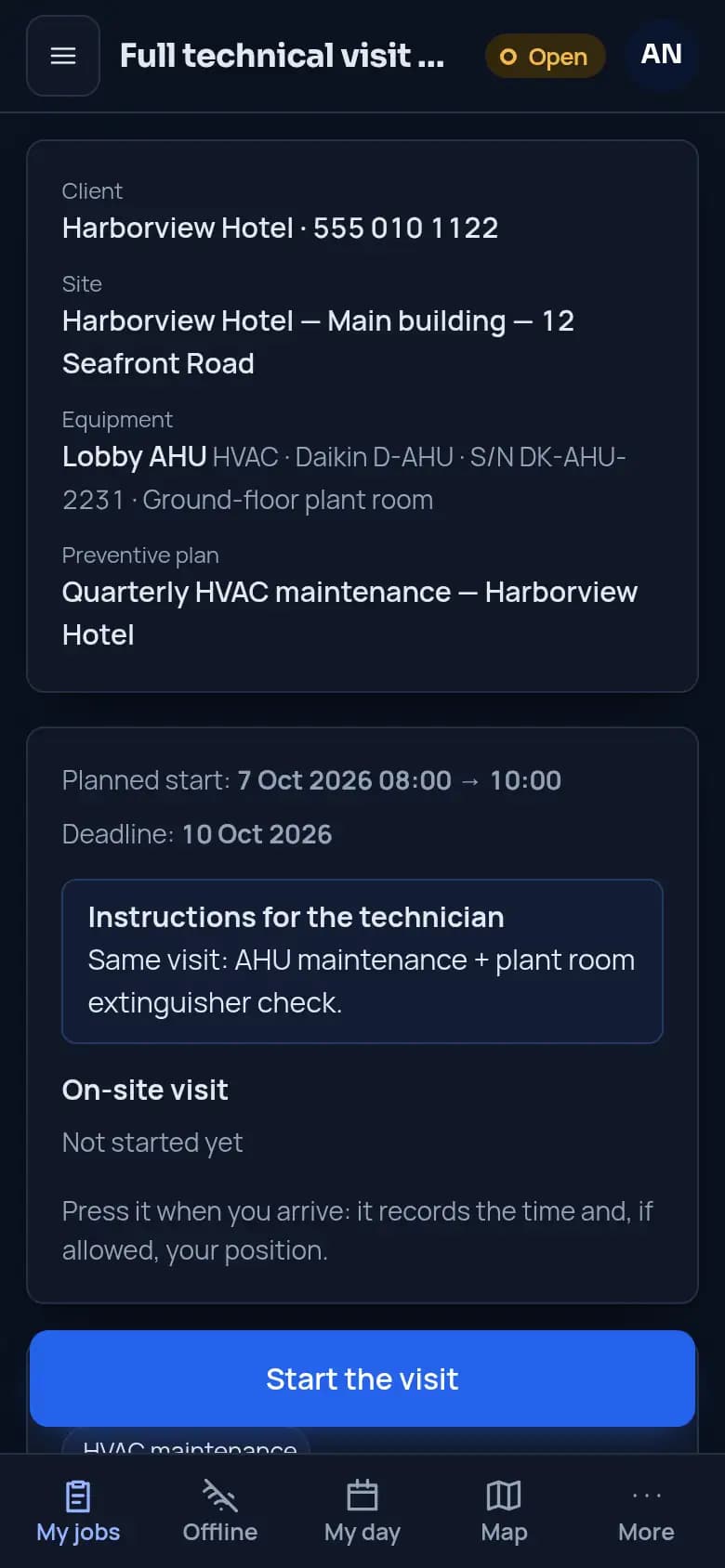
Task: Open the Offline tab
Action: pos(220,1511)
